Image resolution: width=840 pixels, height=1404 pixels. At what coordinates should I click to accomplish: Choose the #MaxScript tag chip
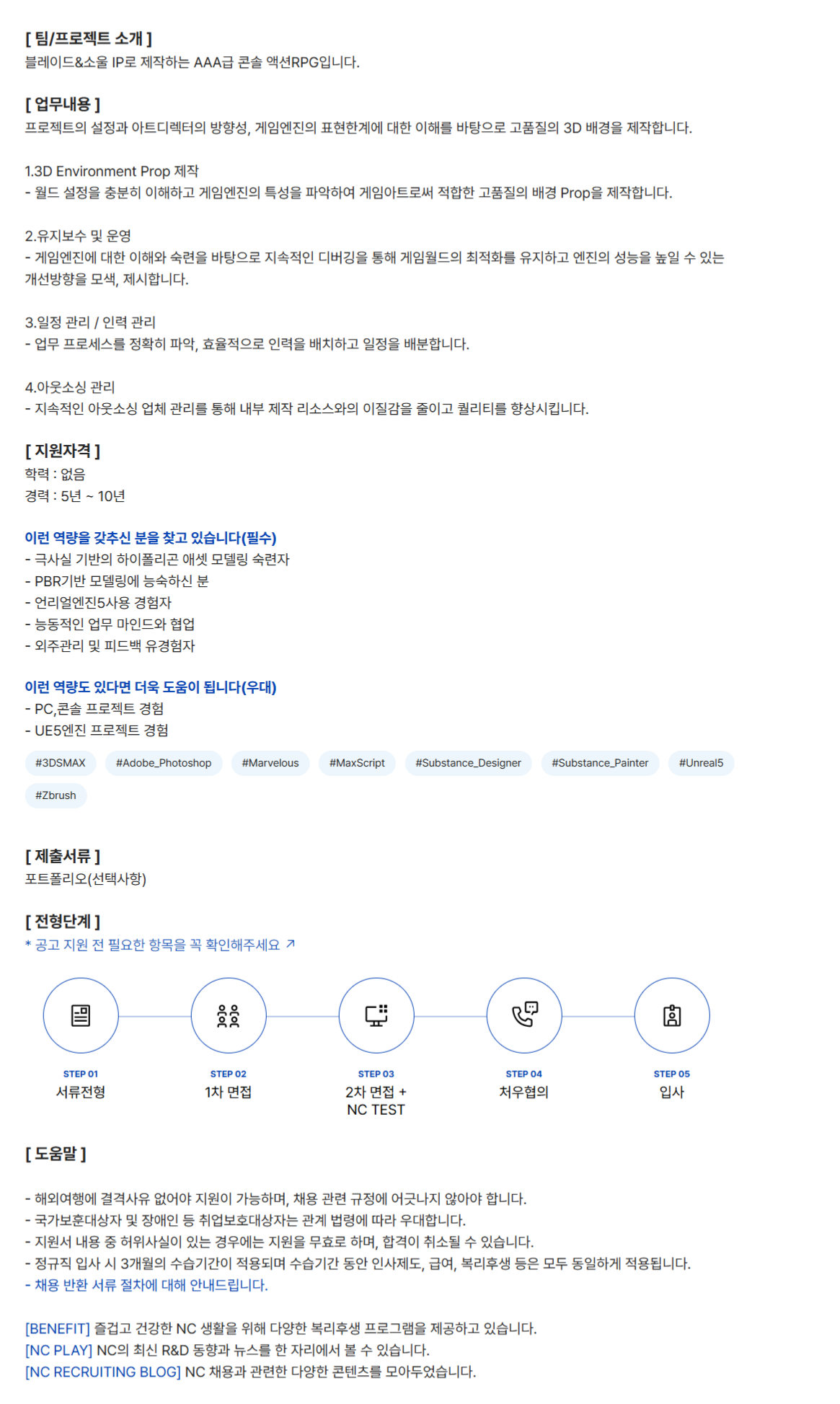coord(357,763)
